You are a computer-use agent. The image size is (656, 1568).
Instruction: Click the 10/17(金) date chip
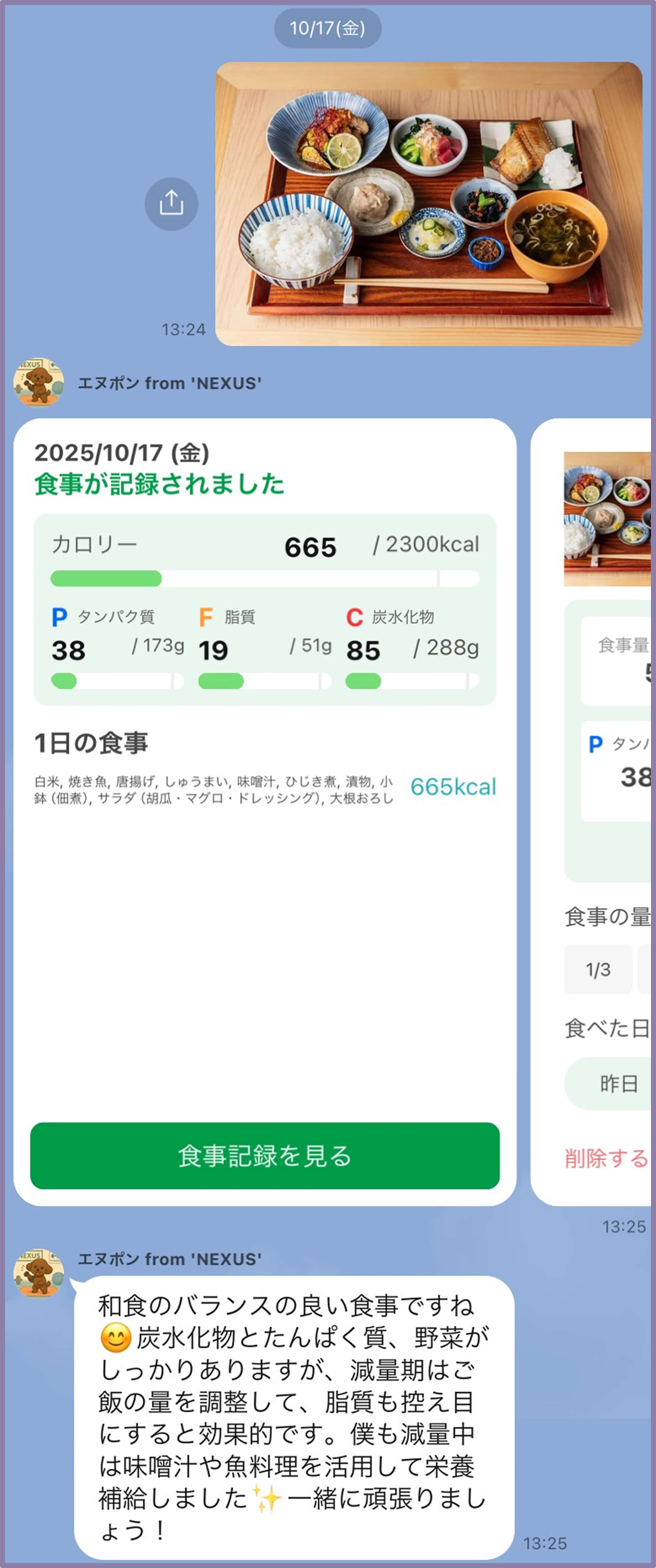328,27
